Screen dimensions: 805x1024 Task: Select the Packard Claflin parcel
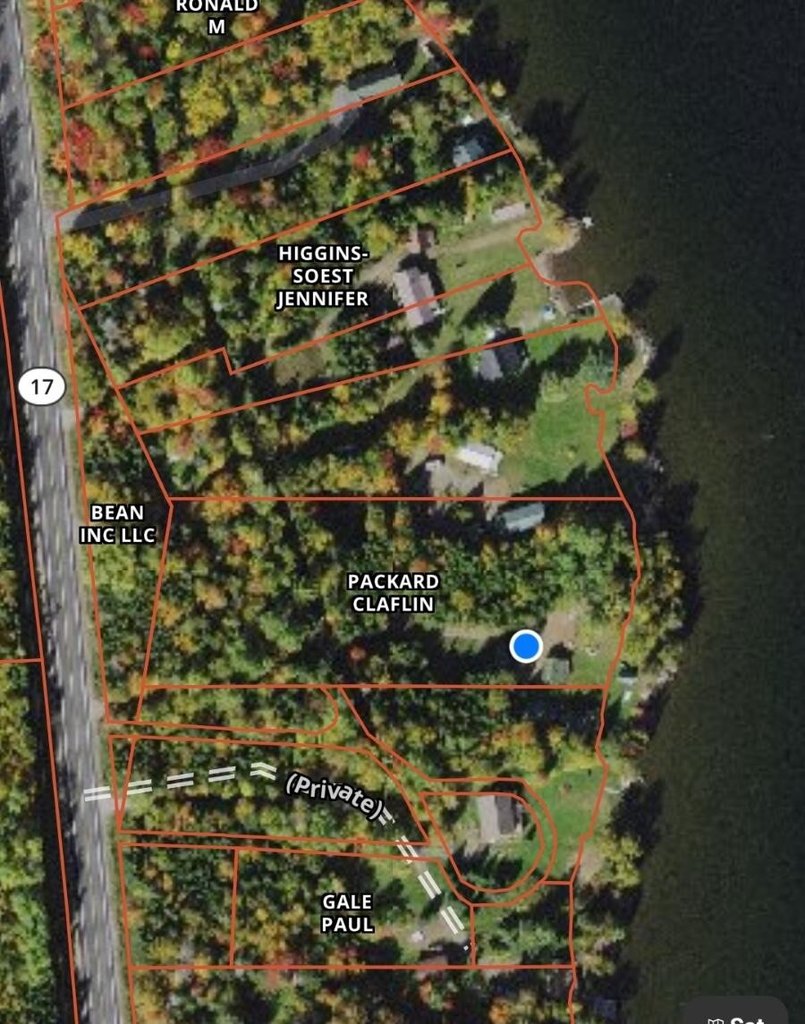(393, 592)
